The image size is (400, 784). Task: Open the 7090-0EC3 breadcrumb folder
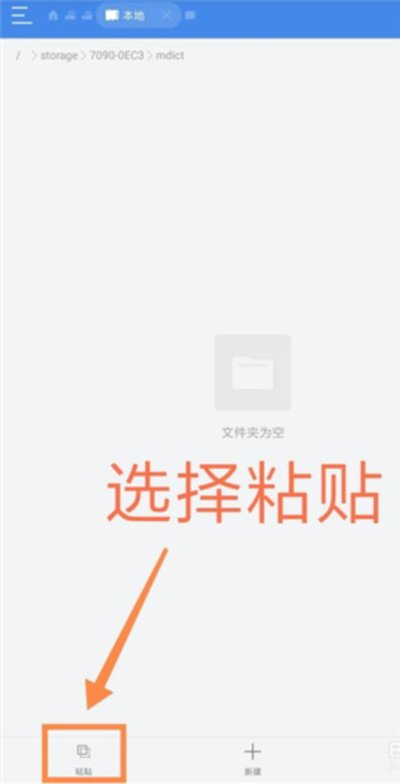116,56
